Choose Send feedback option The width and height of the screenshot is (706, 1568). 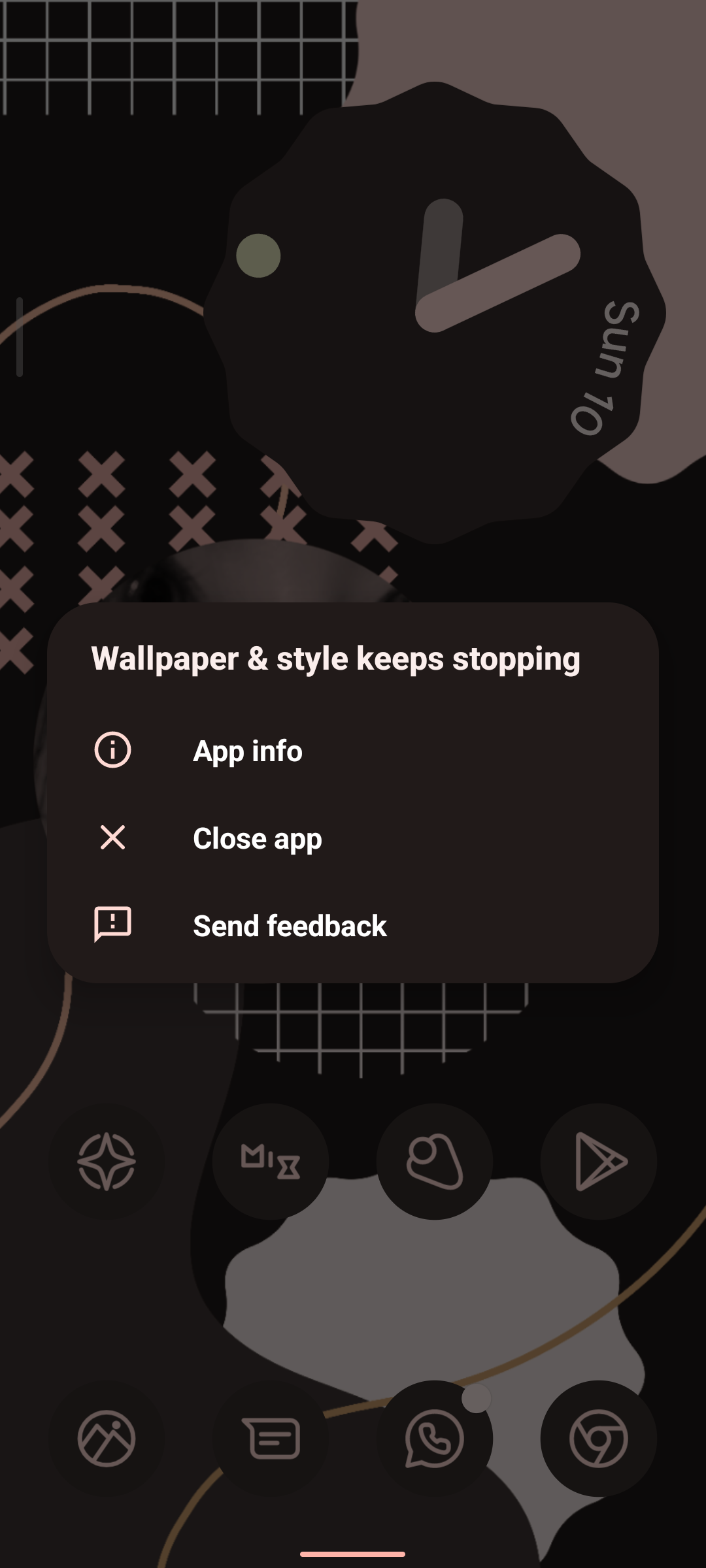point(289,926)
